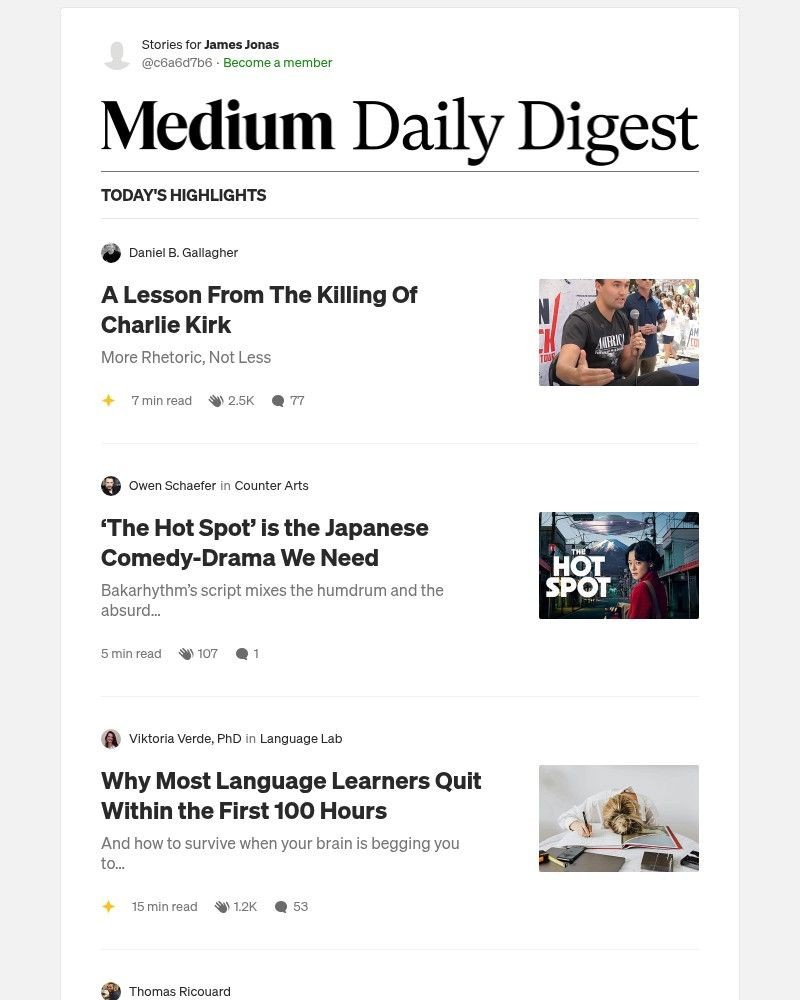Open the Charlie Kirk lesson article
800x1000 pixels.
click(259, 309)
